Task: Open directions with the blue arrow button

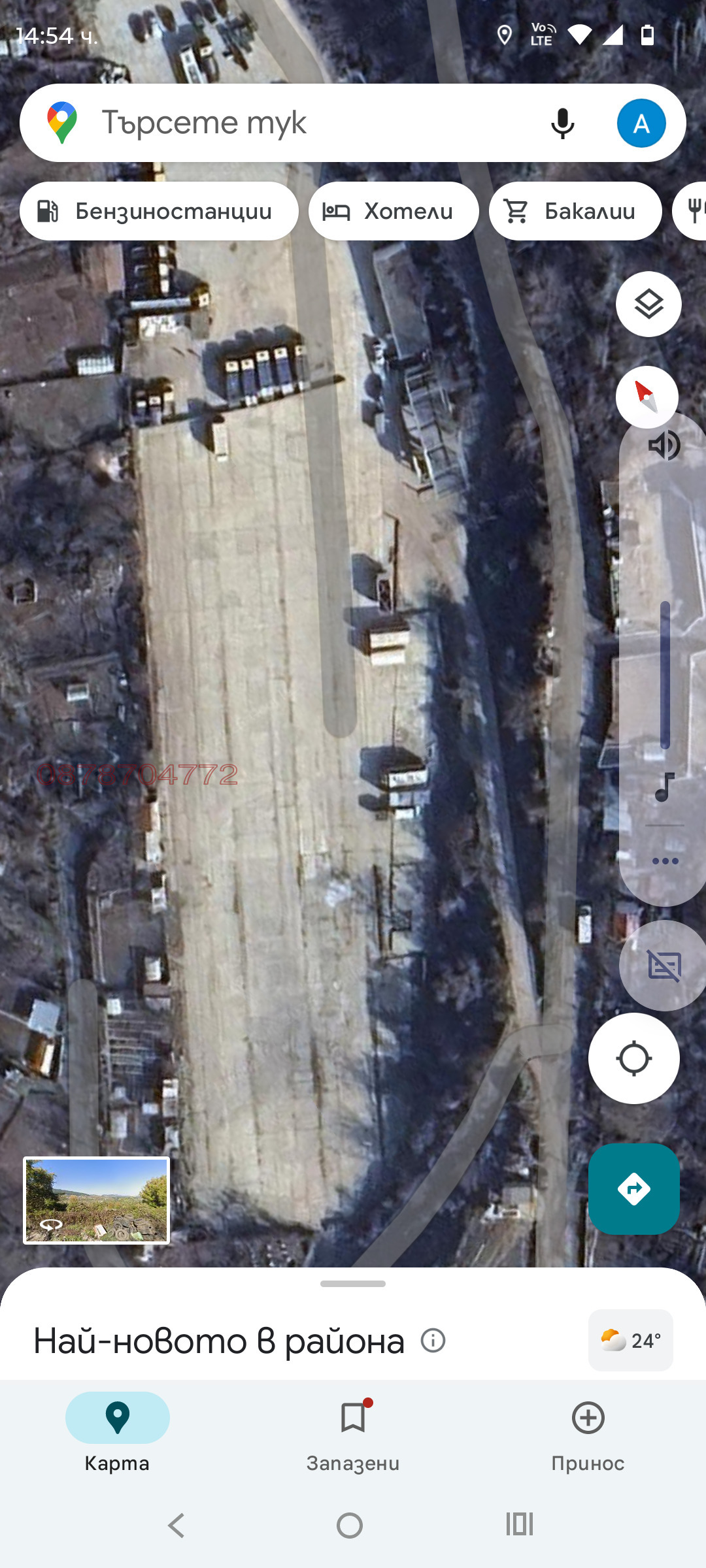Action: 633,1189
